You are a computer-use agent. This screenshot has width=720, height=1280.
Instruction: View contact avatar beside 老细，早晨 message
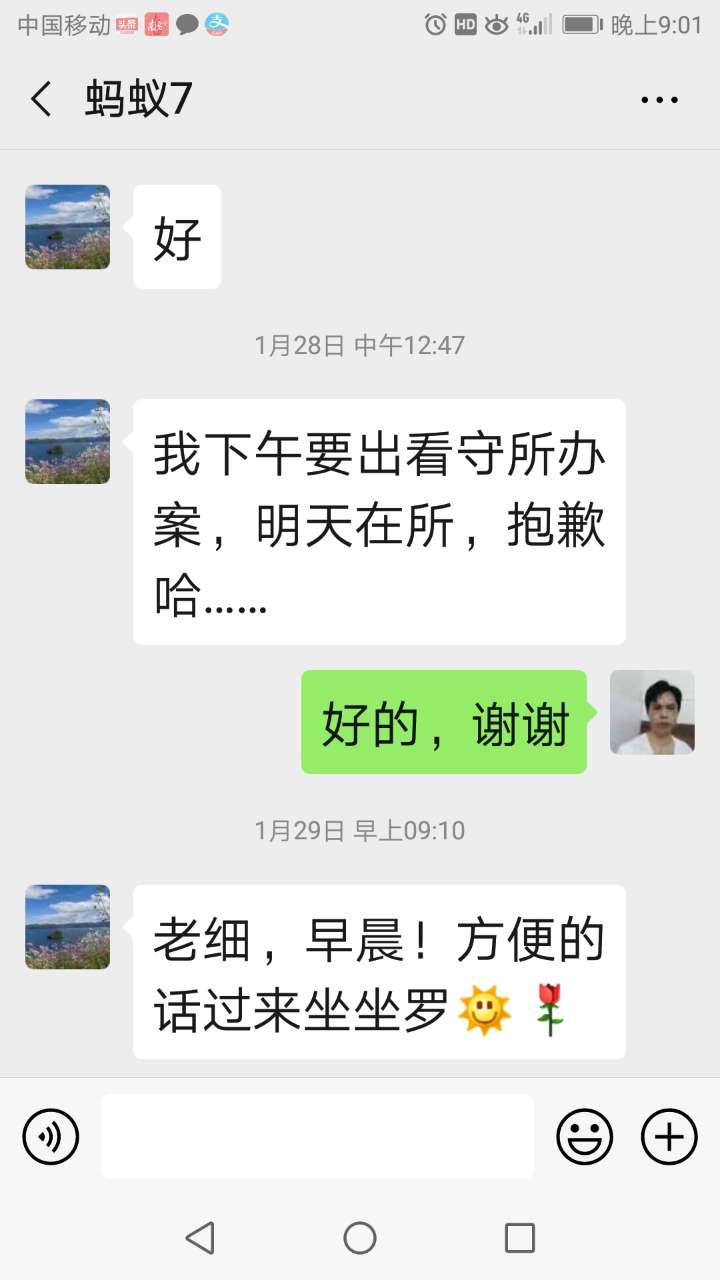coord(68,927)
